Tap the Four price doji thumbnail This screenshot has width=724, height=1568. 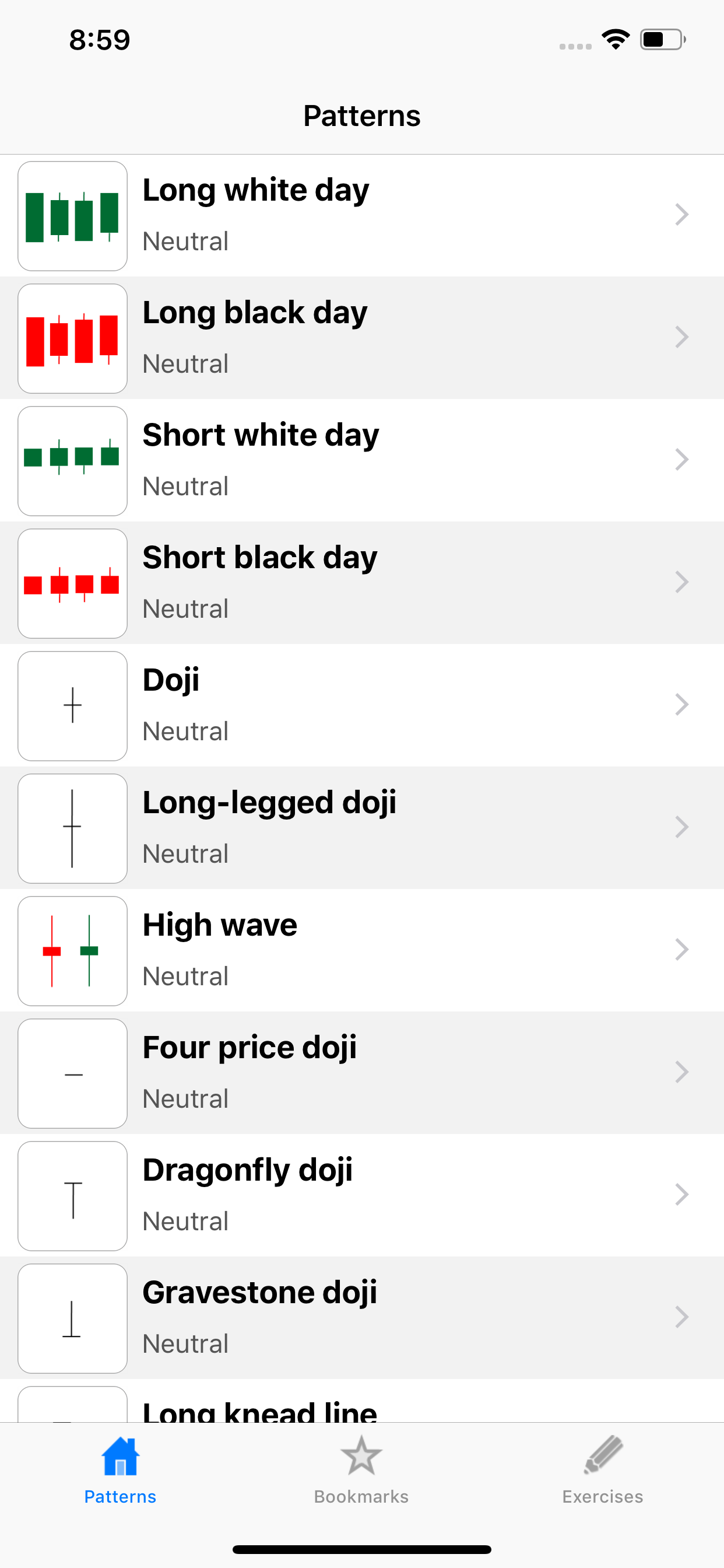point(72,1073)
